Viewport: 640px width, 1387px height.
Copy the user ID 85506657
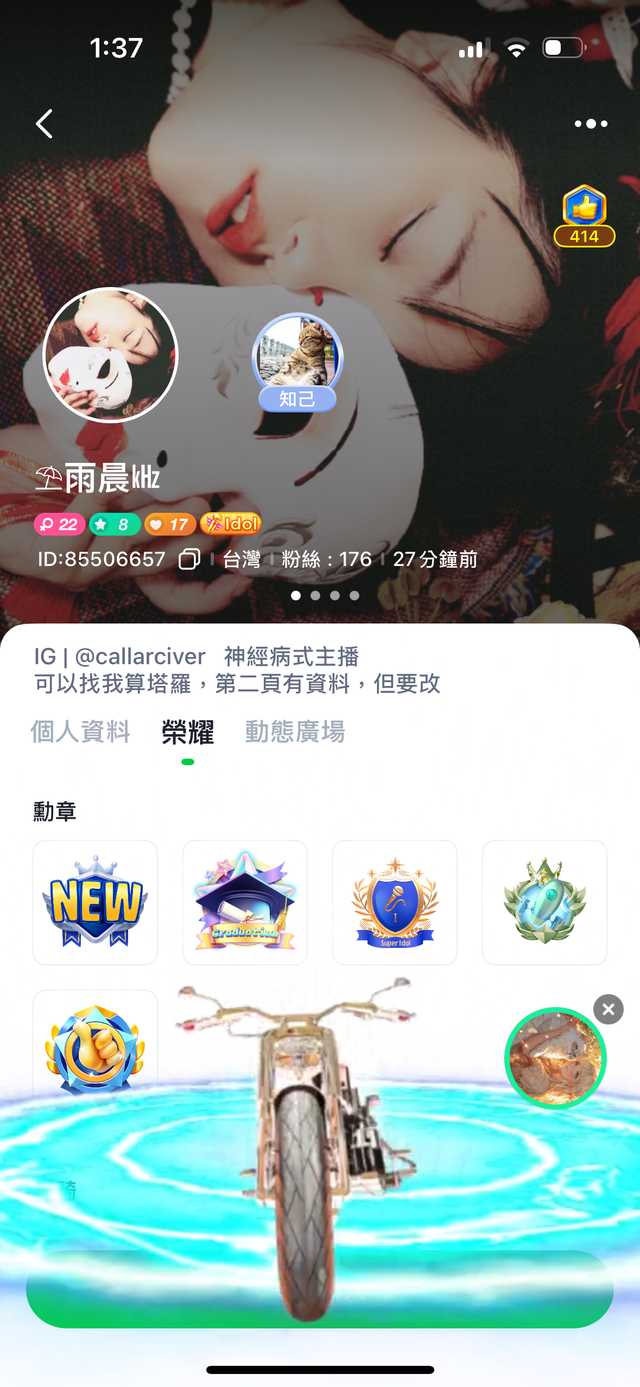click(189, 559)
